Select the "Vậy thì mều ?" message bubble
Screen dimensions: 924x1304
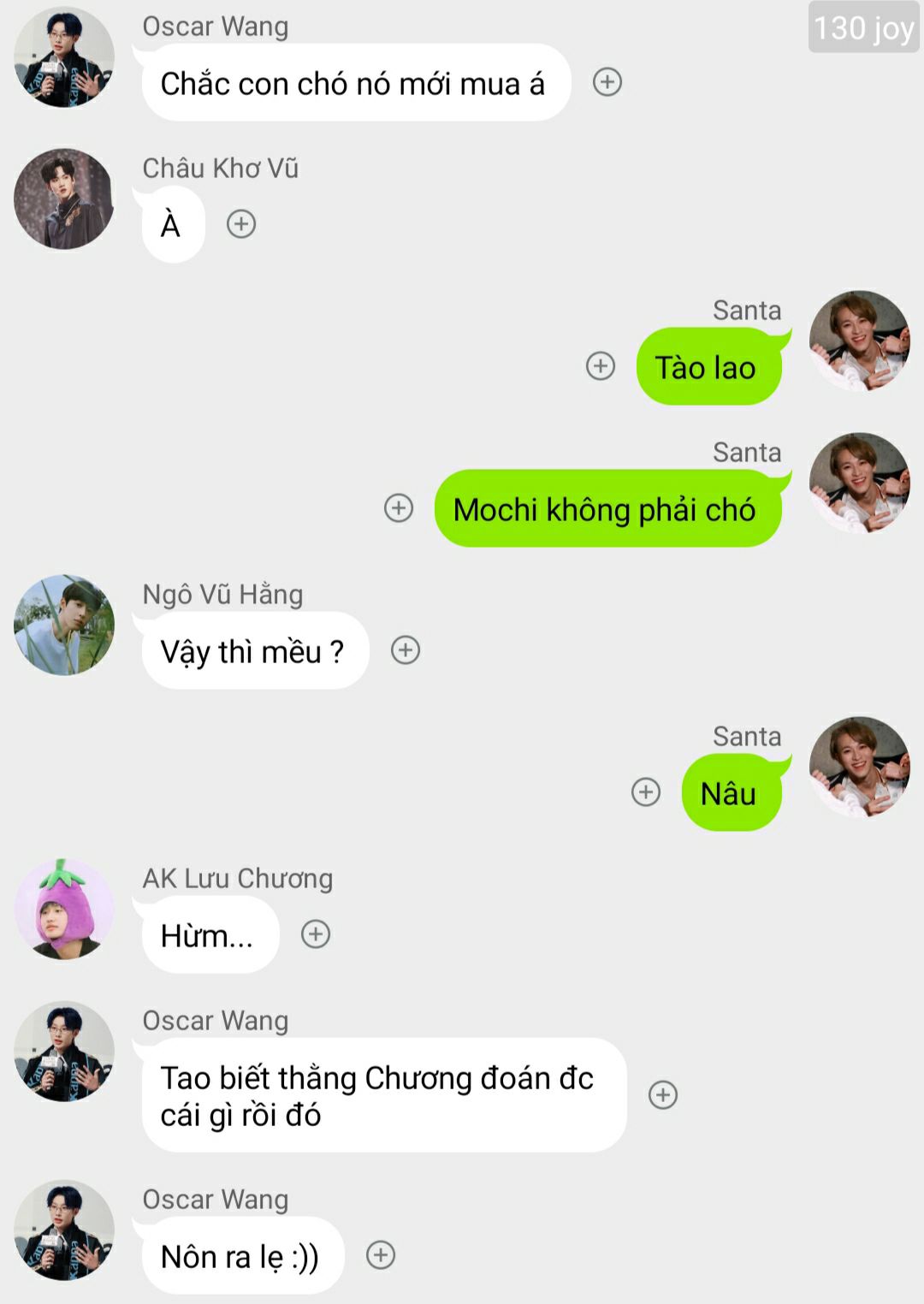(x=253, y=651)
